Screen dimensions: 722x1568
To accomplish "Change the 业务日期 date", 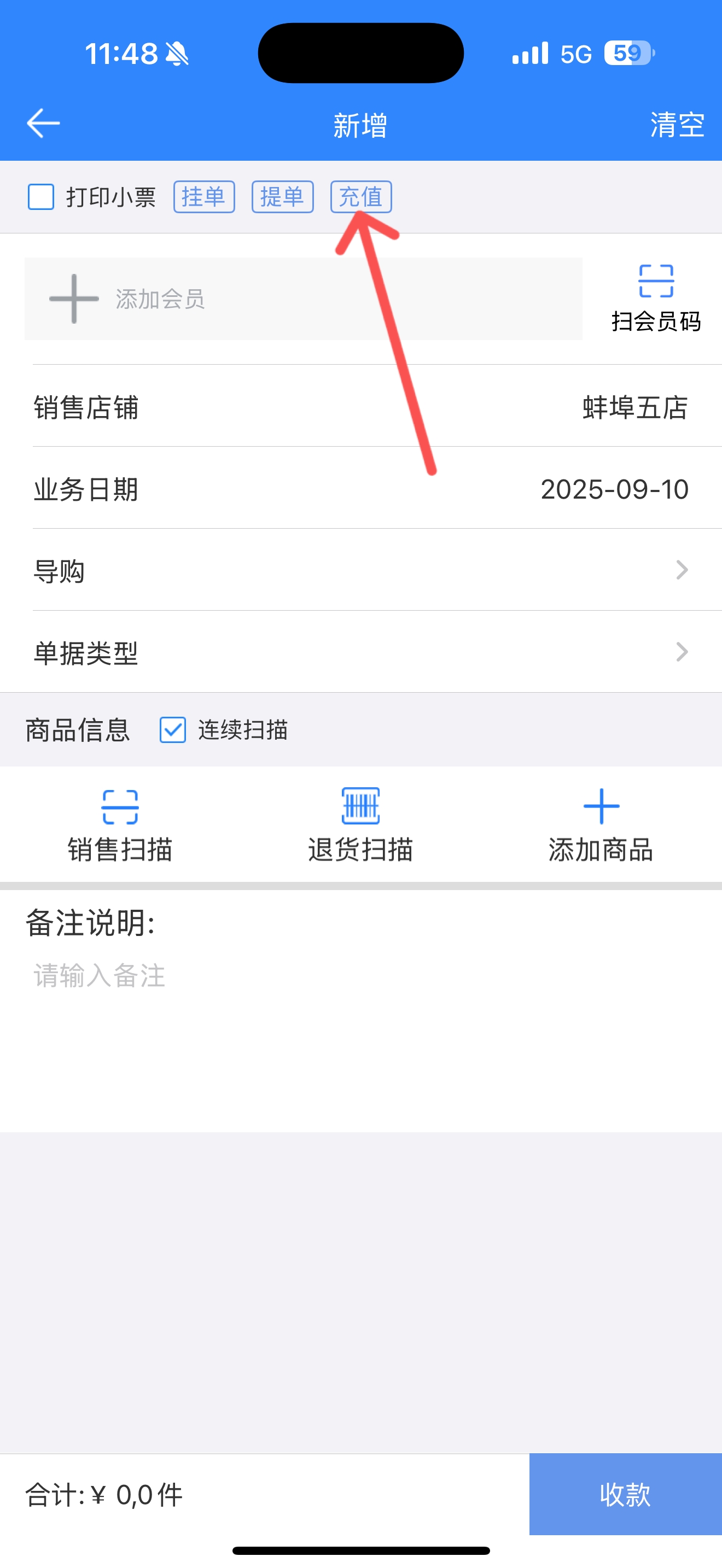I will click(361, 489).
